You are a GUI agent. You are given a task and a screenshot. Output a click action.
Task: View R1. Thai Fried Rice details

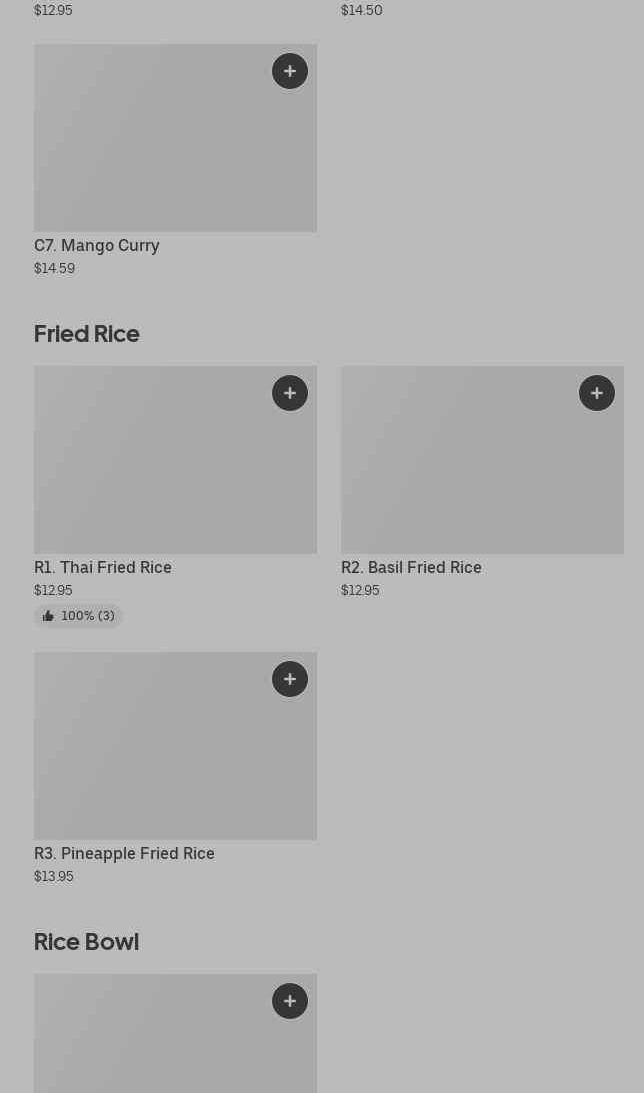coord(175,470)
